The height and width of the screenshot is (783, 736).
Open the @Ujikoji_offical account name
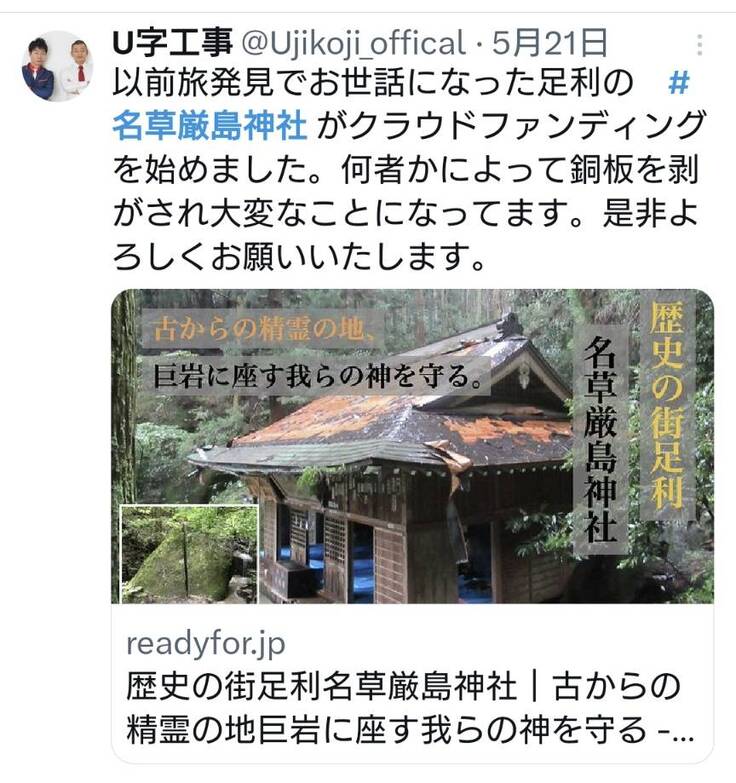tap(354, 43)
